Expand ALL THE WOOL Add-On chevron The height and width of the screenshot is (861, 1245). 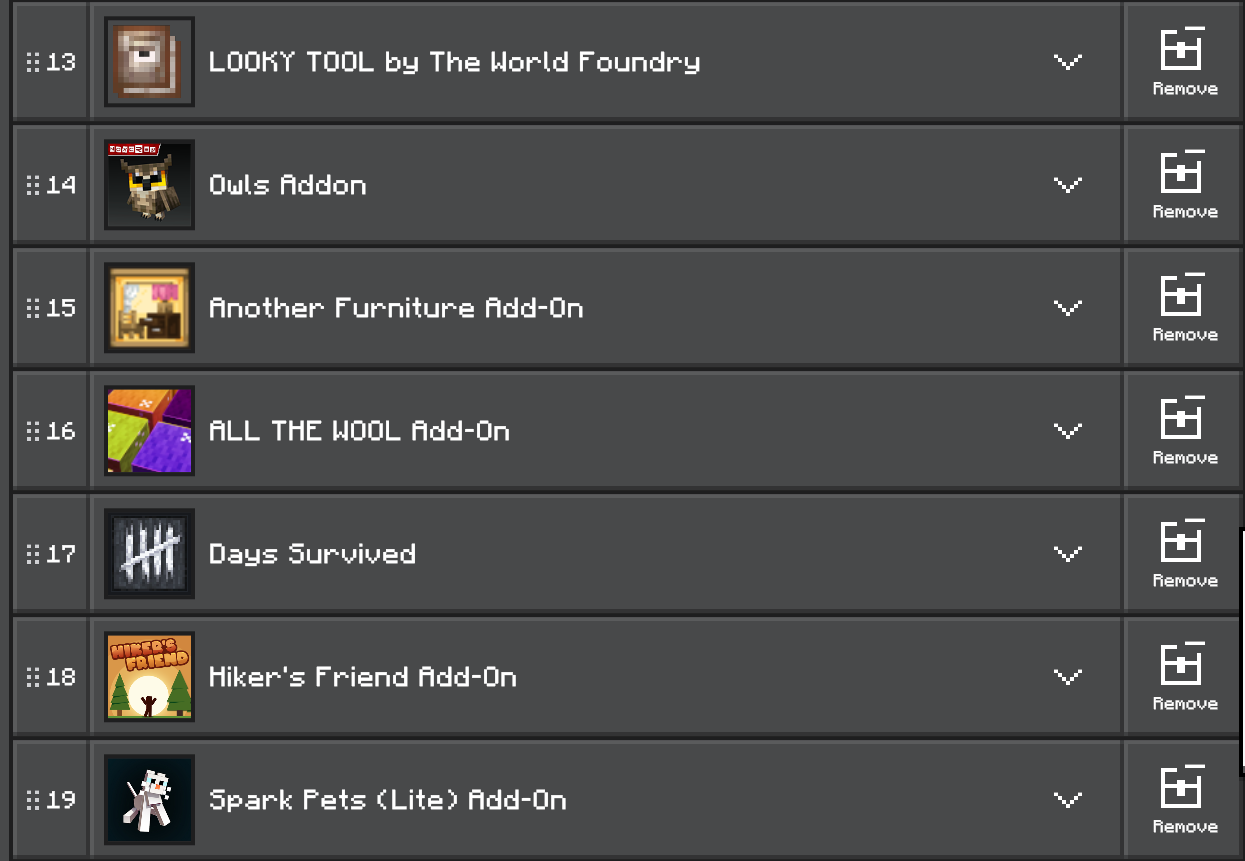[1068, 431]
